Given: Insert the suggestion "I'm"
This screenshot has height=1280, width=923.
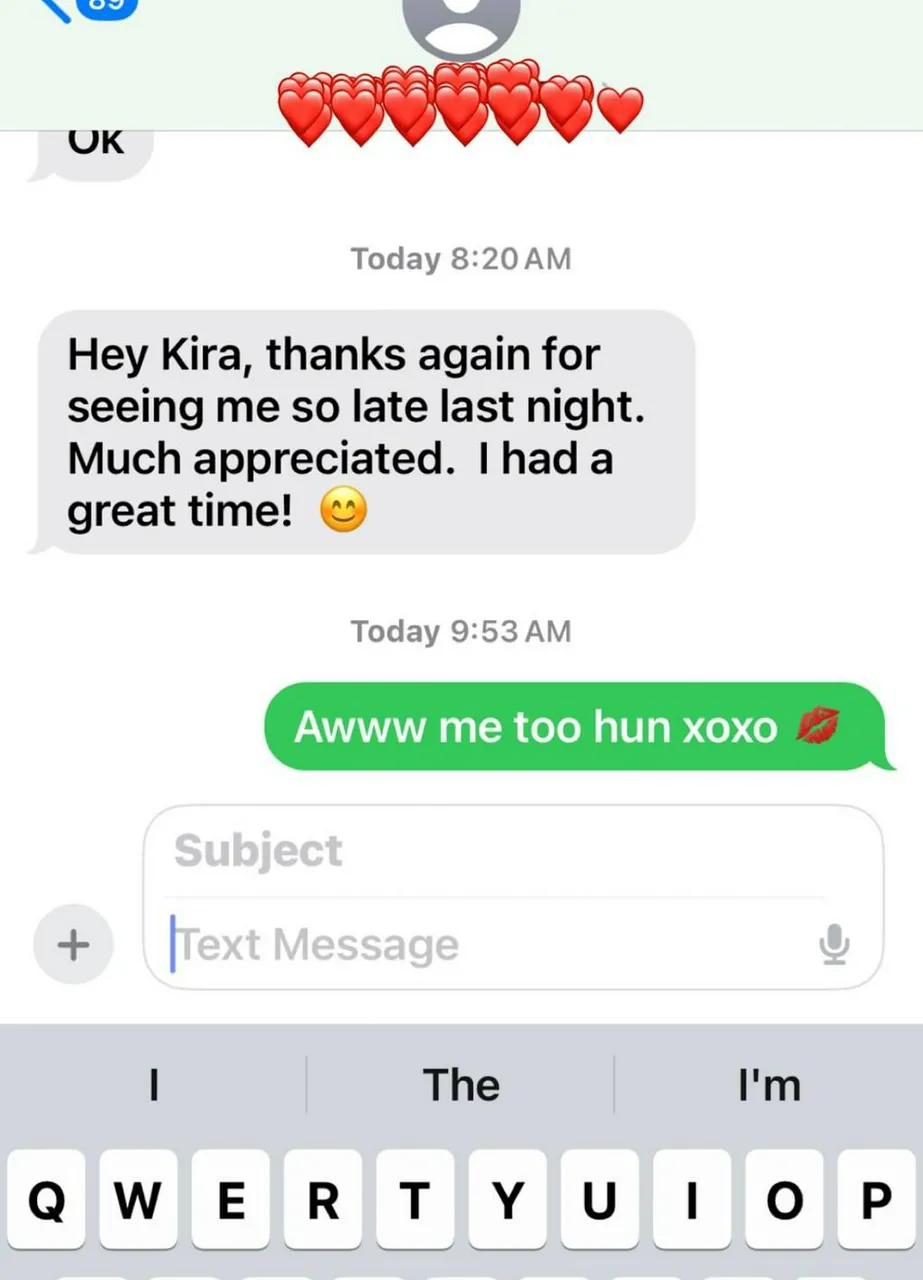Looking at the screenshot, I should tap(768, 1085).
